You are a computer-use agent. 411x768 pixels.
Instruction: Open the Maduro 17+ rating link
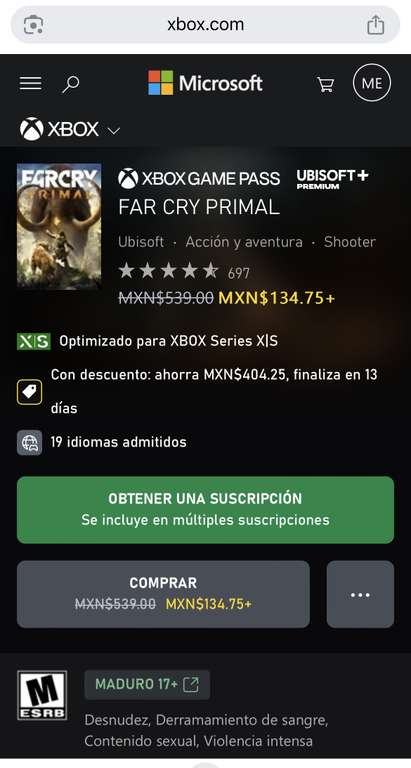pyautogui.click(x=147, y=684)
